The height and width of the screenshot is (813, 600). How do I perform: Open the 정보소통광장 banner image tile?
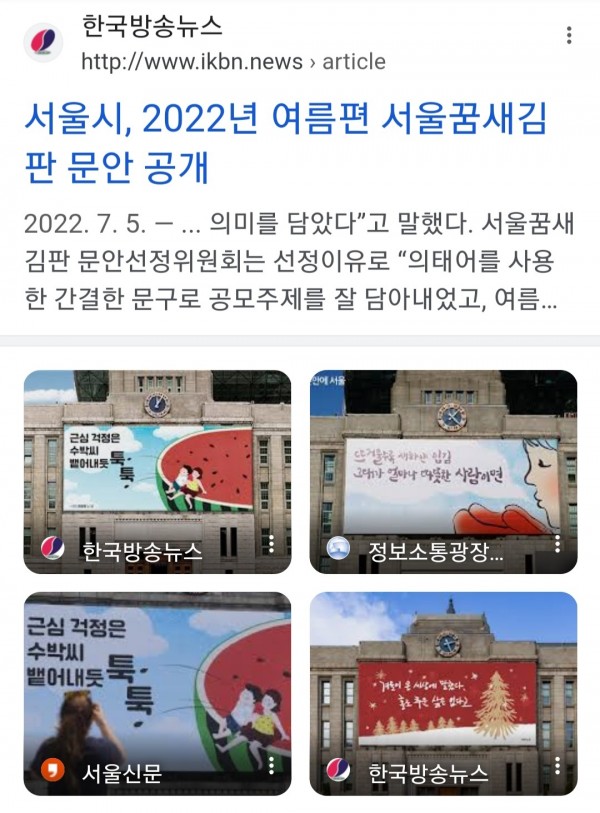point(443,455)
